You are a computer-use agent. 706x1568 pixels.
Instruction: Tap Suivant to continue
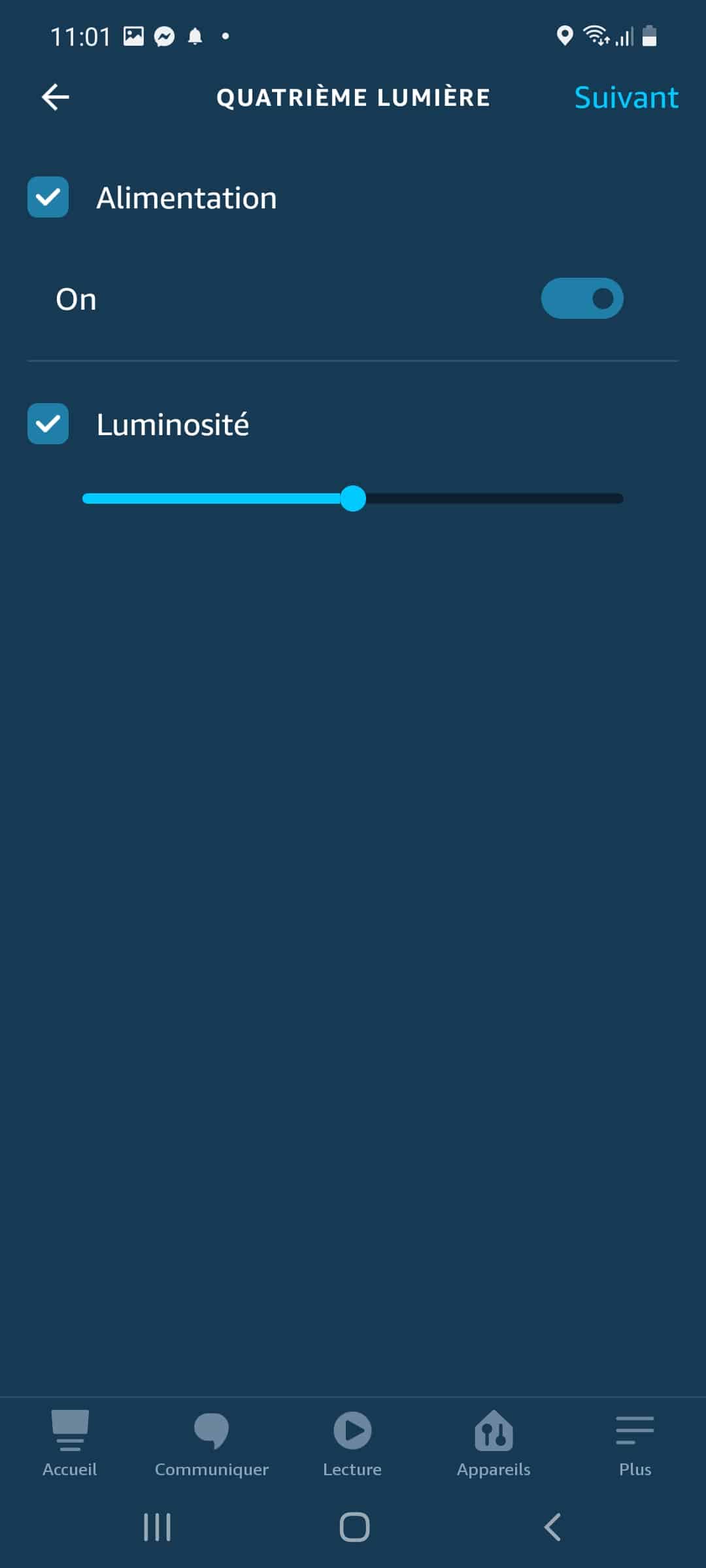tap(626, 97)
